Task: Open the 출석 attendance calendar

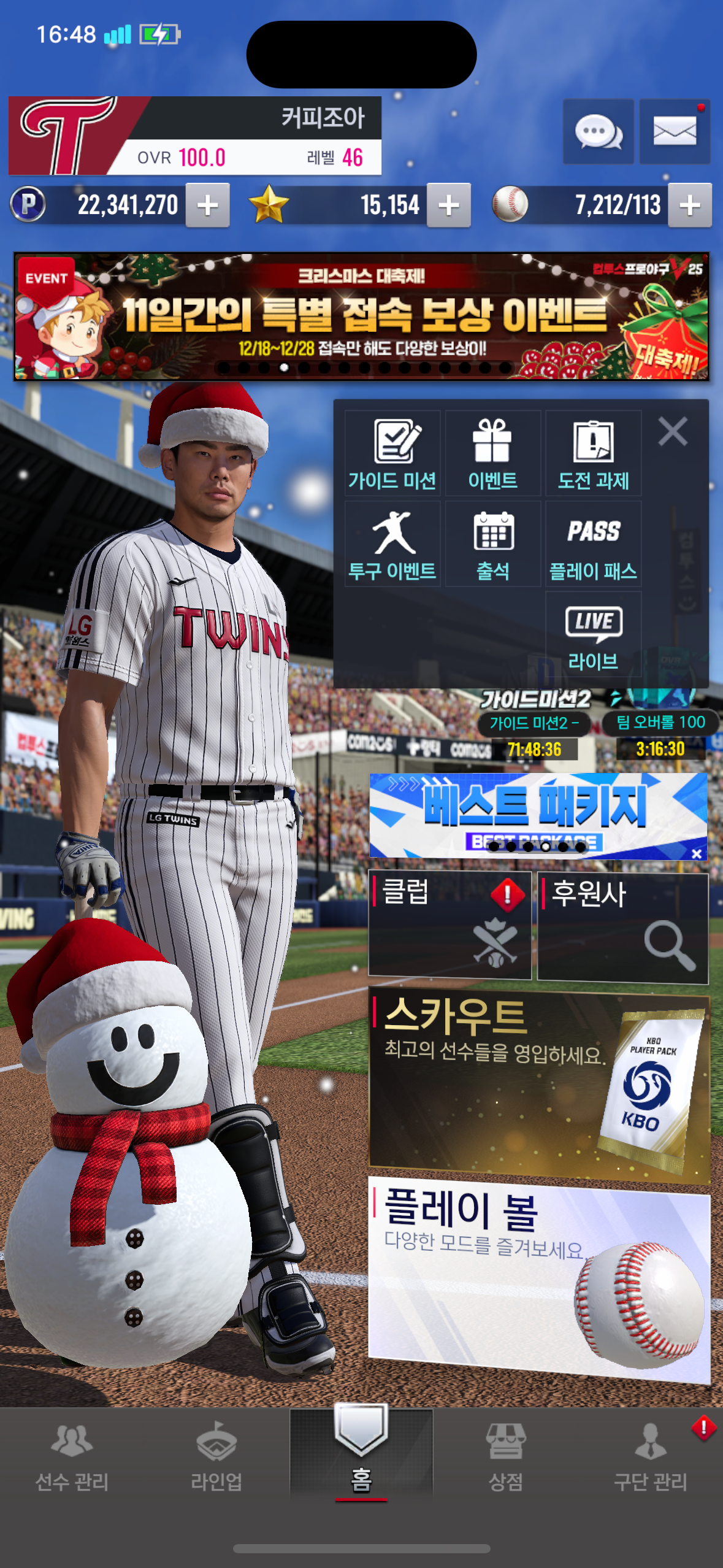Action: pyautogui.click(x=492, y=544)
